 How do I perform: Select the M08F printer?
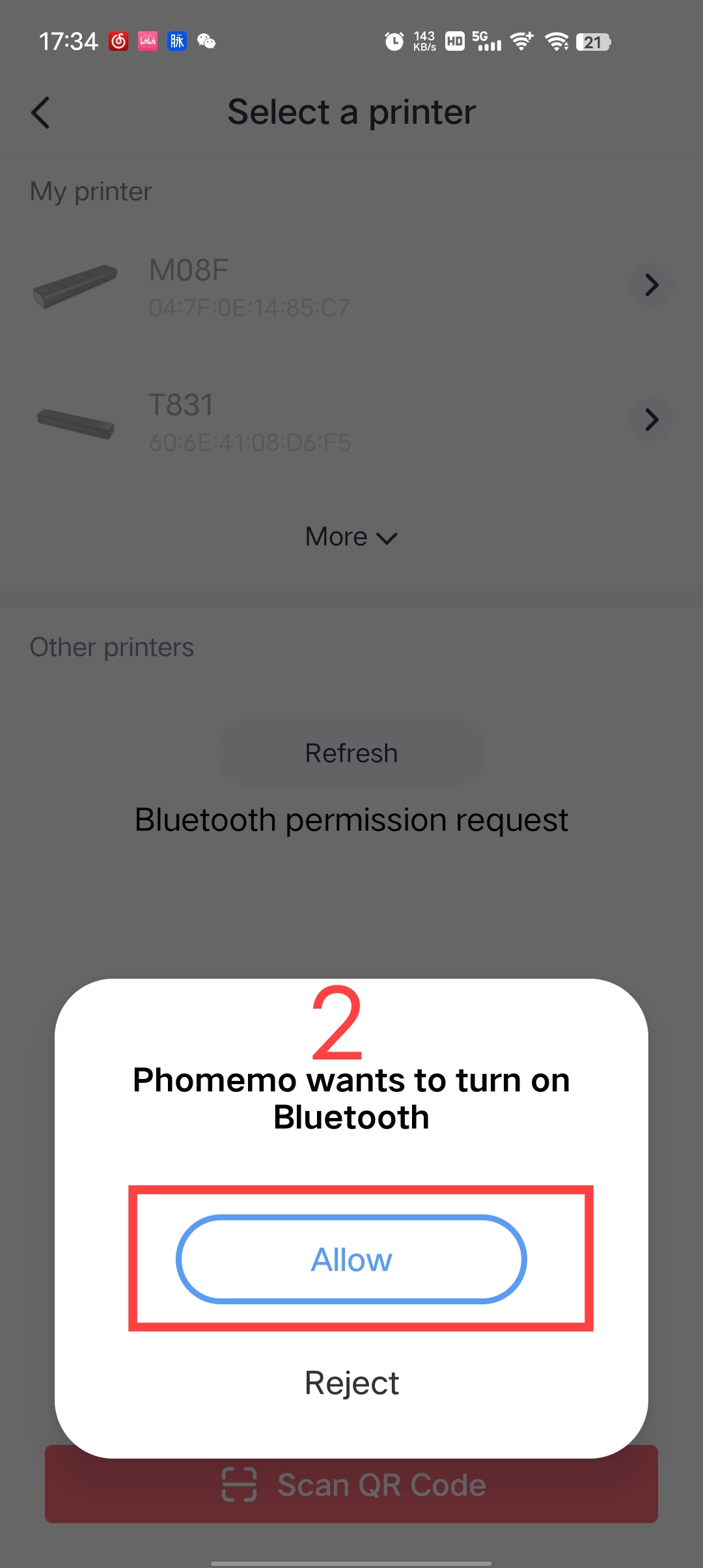coord(351,287)
